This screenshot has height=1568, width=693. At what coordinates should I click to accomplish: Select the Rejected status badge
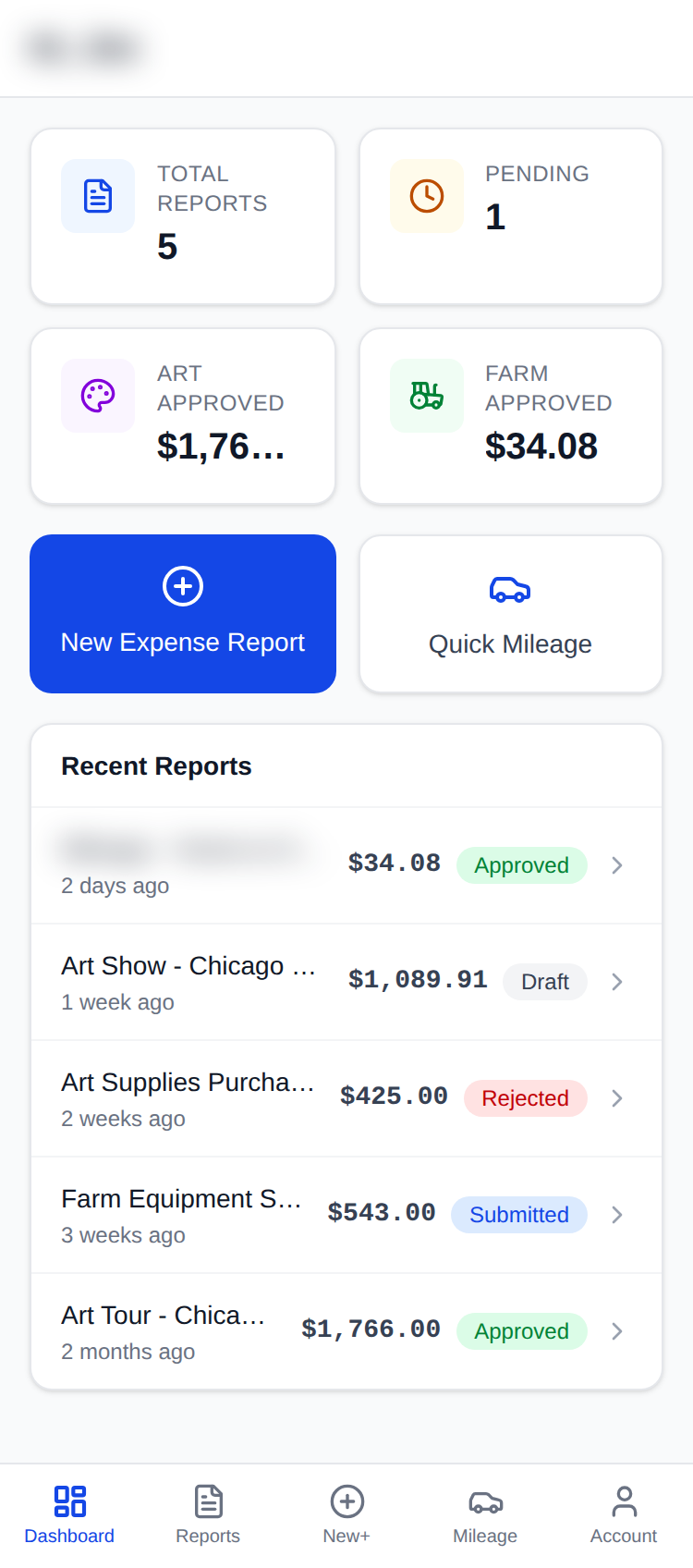(525, 1098)
